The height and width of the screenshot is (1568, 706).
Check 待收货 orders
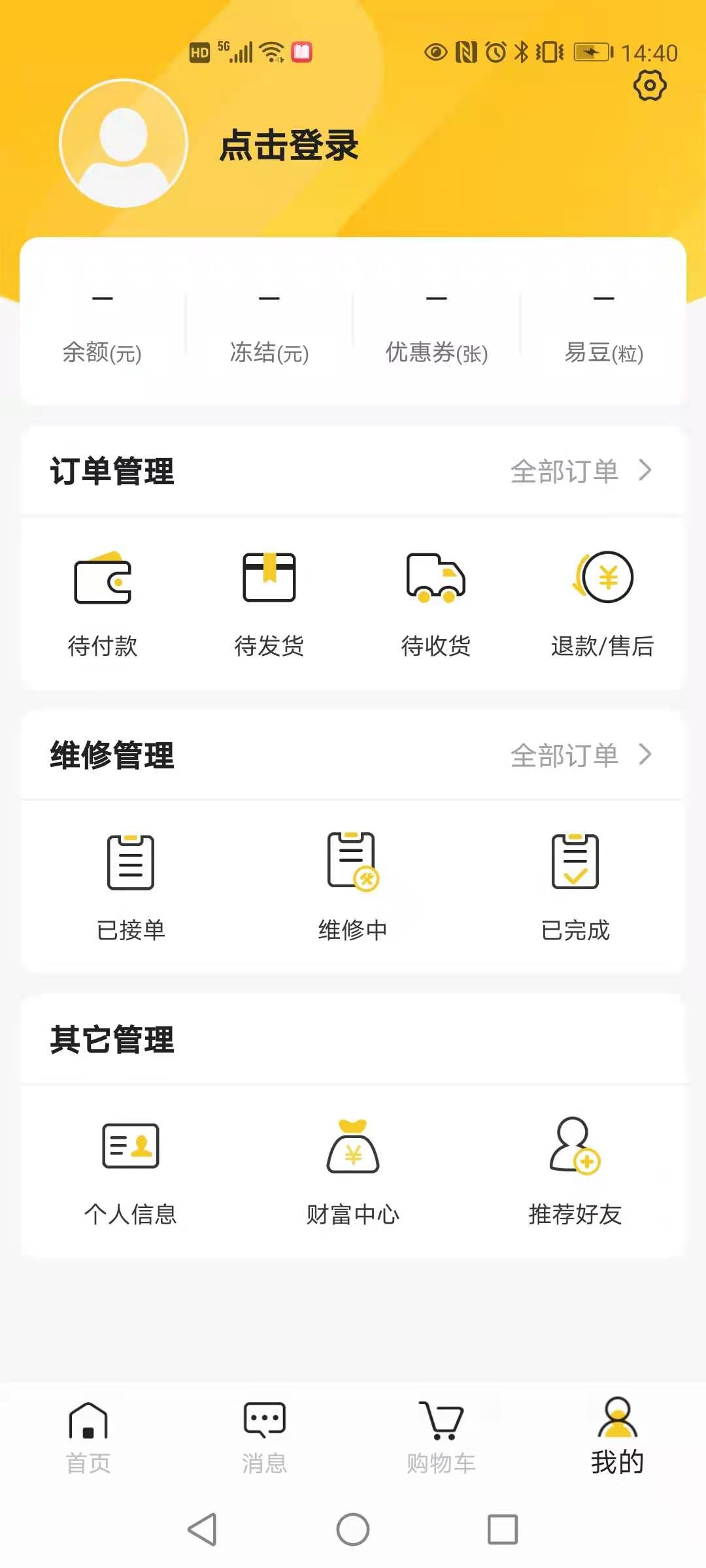click(436, 601)
